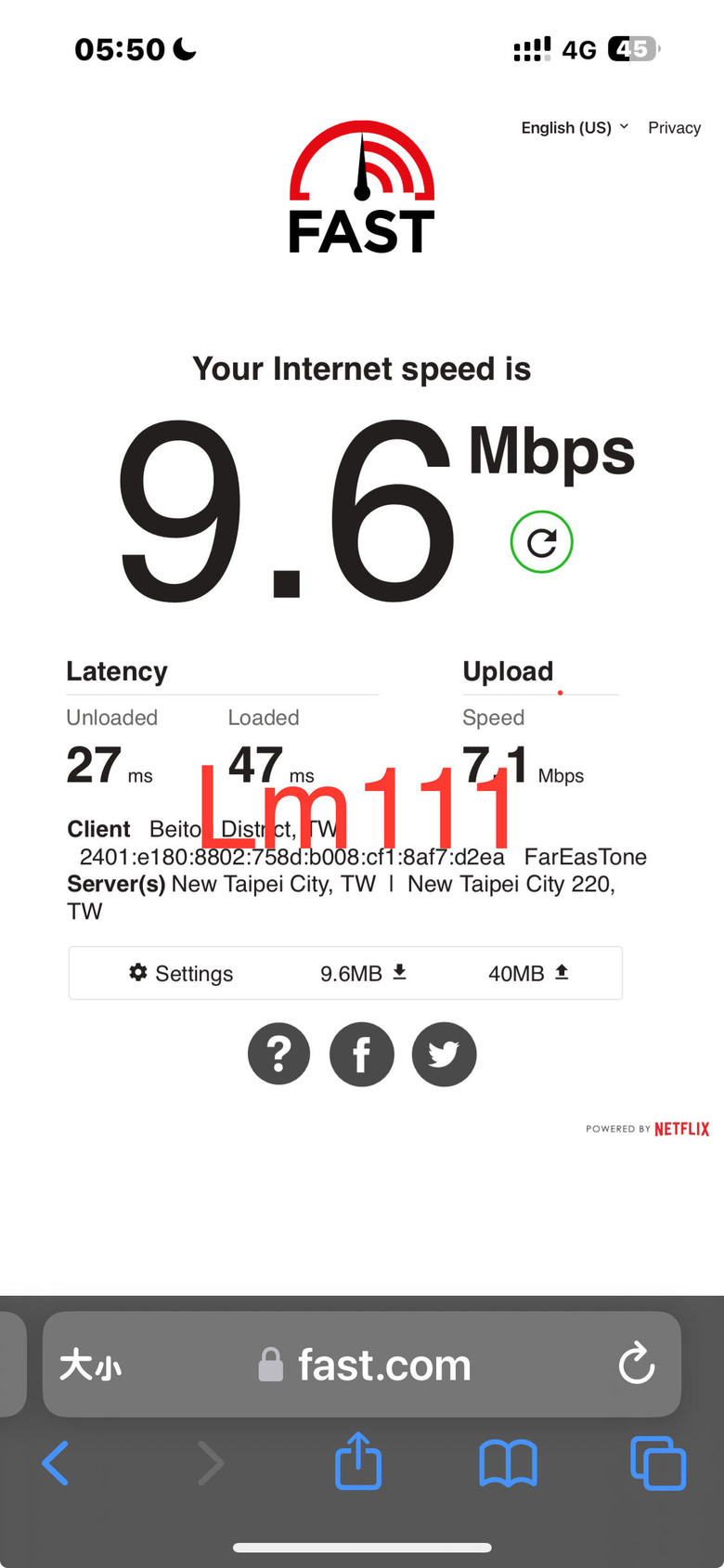724x1568 pixels.
Task: Show all open Safari tabs
Action: click(x=657, y=1463)
